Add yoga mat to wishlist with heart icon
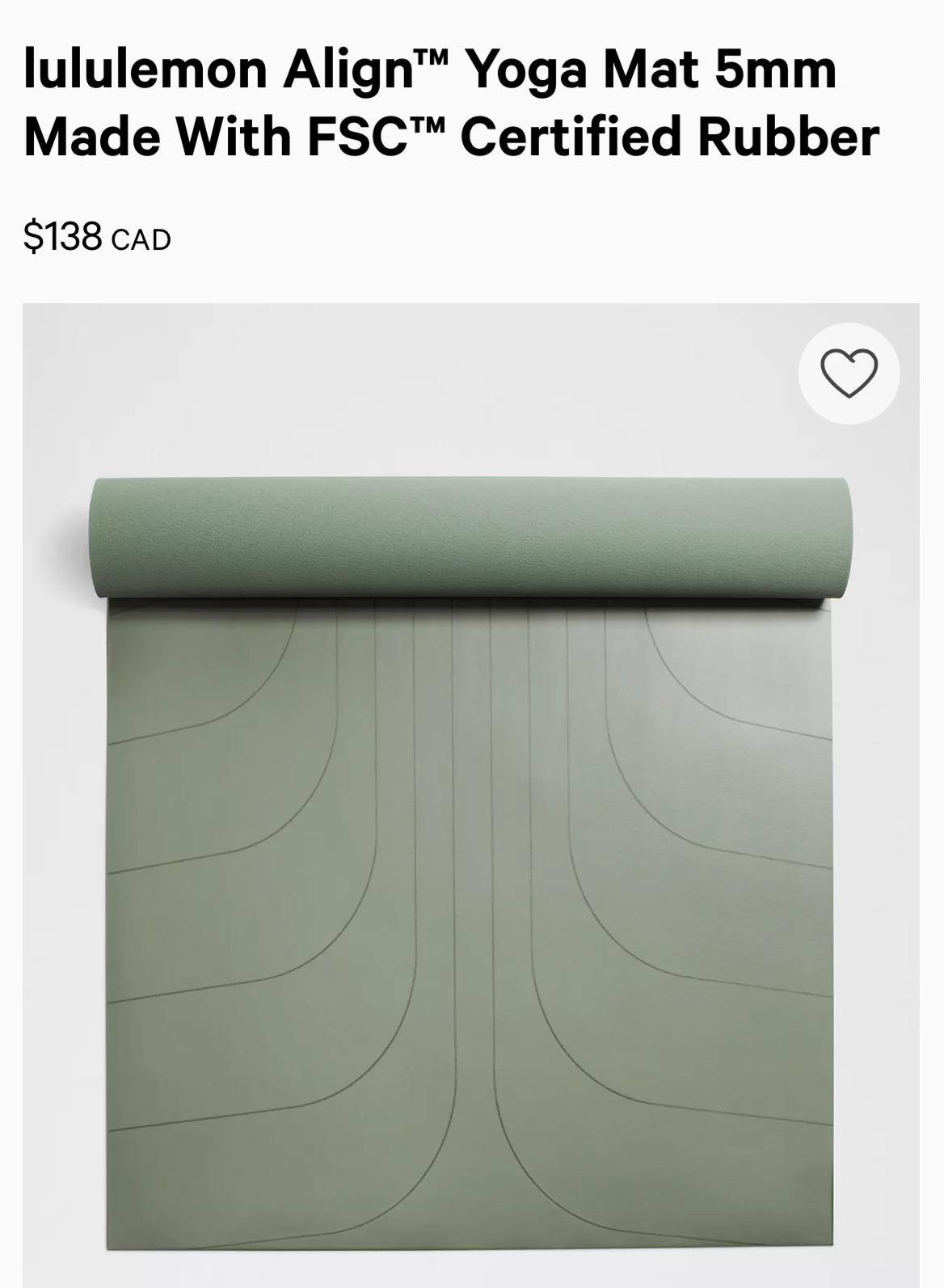Viewport: 944px width, 1288px height. tap(849, 373)
